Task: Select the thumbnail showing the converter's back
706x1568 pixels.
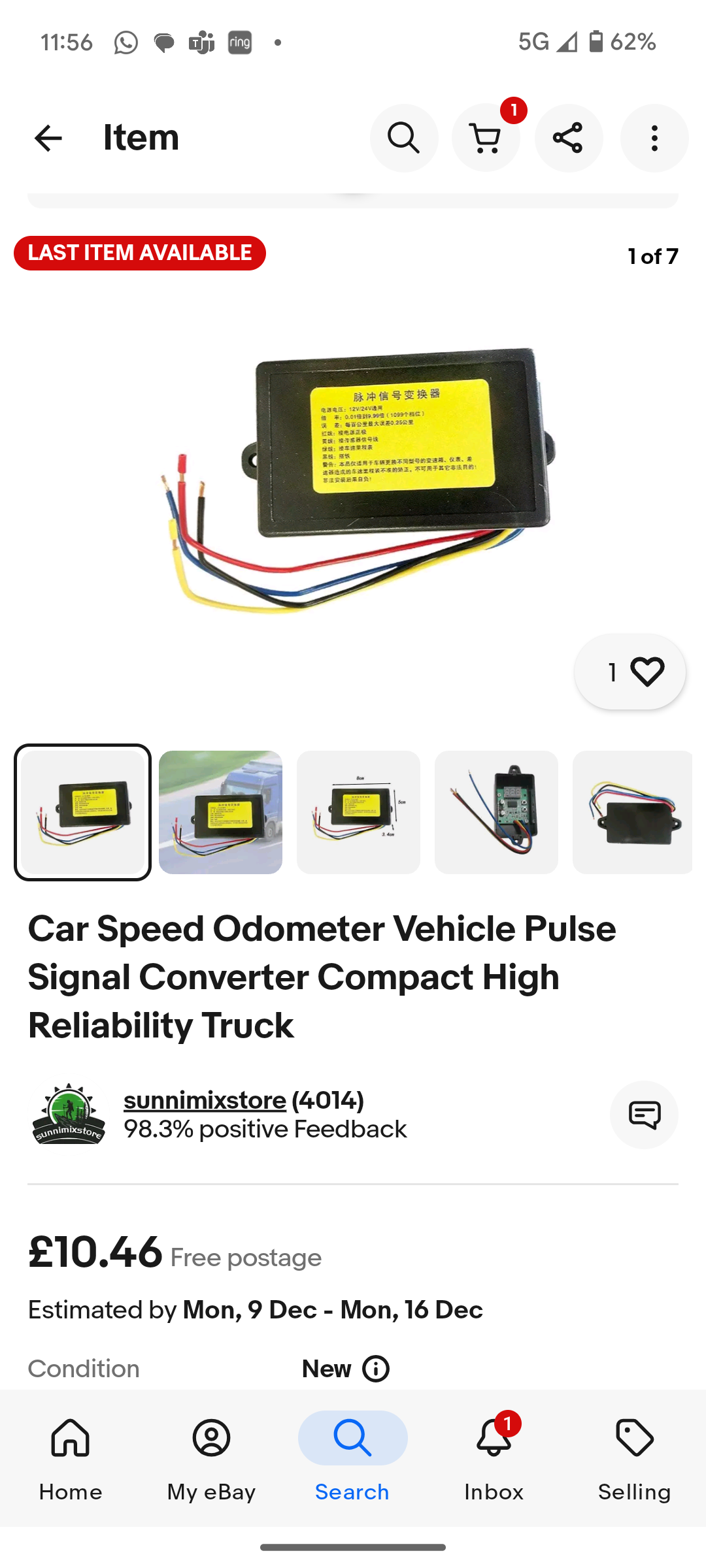Action: pyautogui.click(x=631, y=812)
